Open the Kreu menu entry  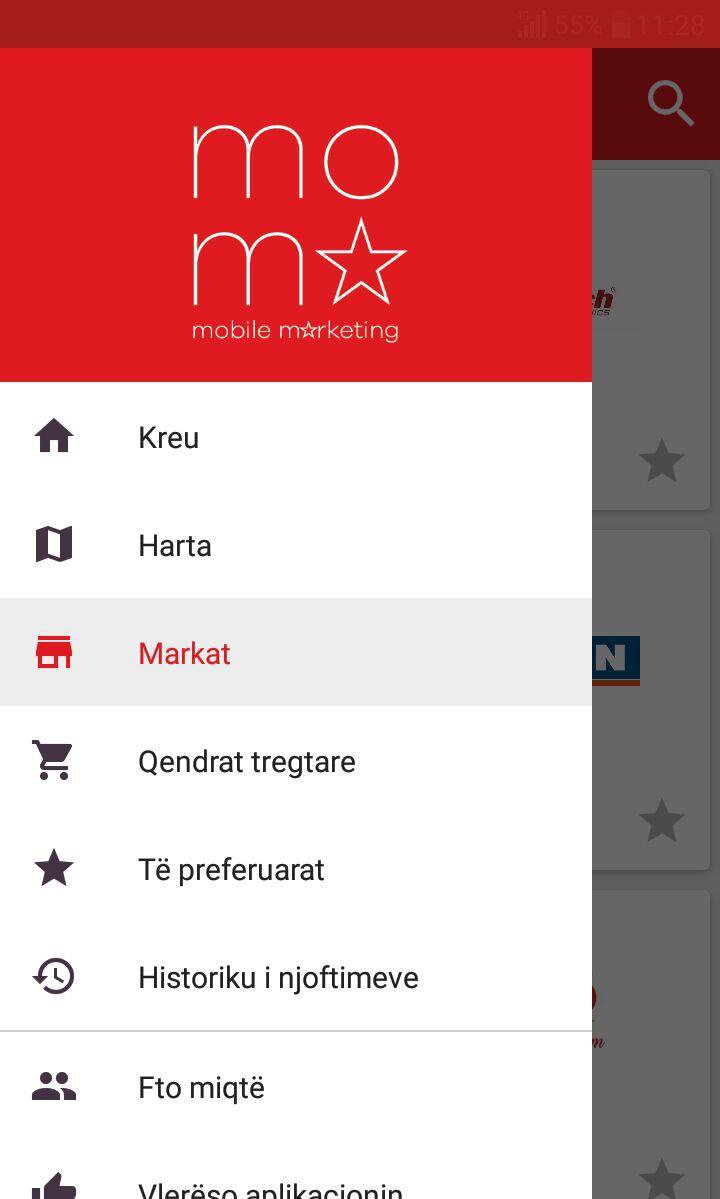(x=168, y=436)
